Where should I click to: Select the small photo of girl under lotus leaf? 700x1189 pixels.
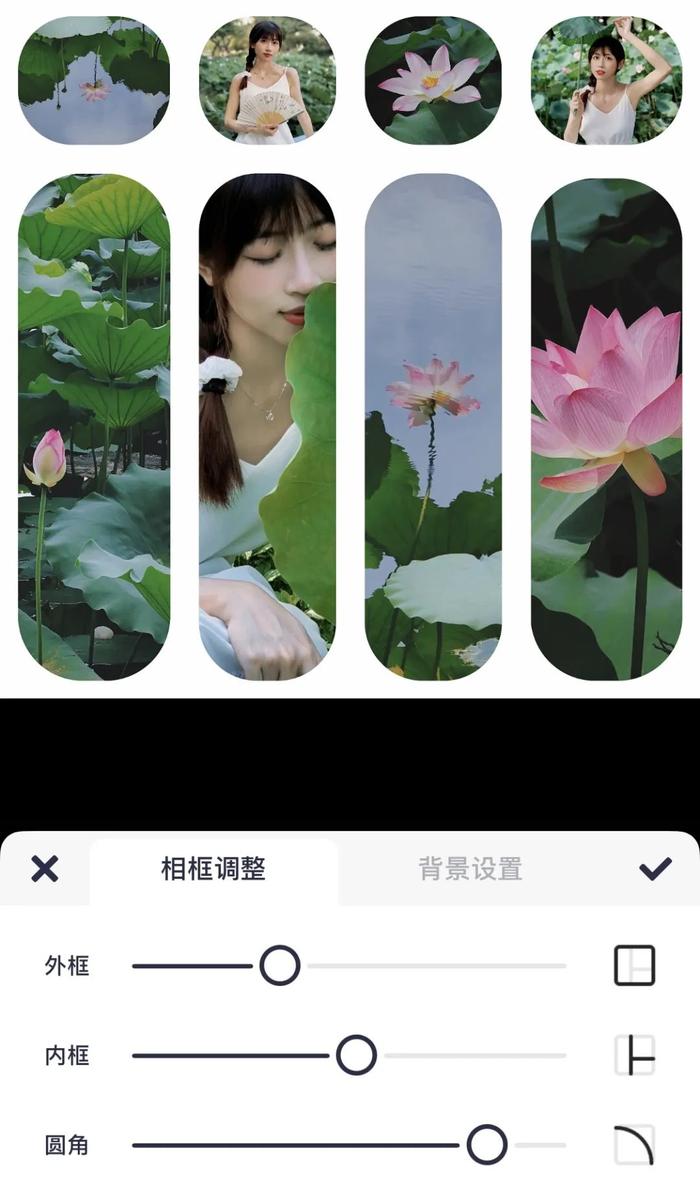click(606, 80)
